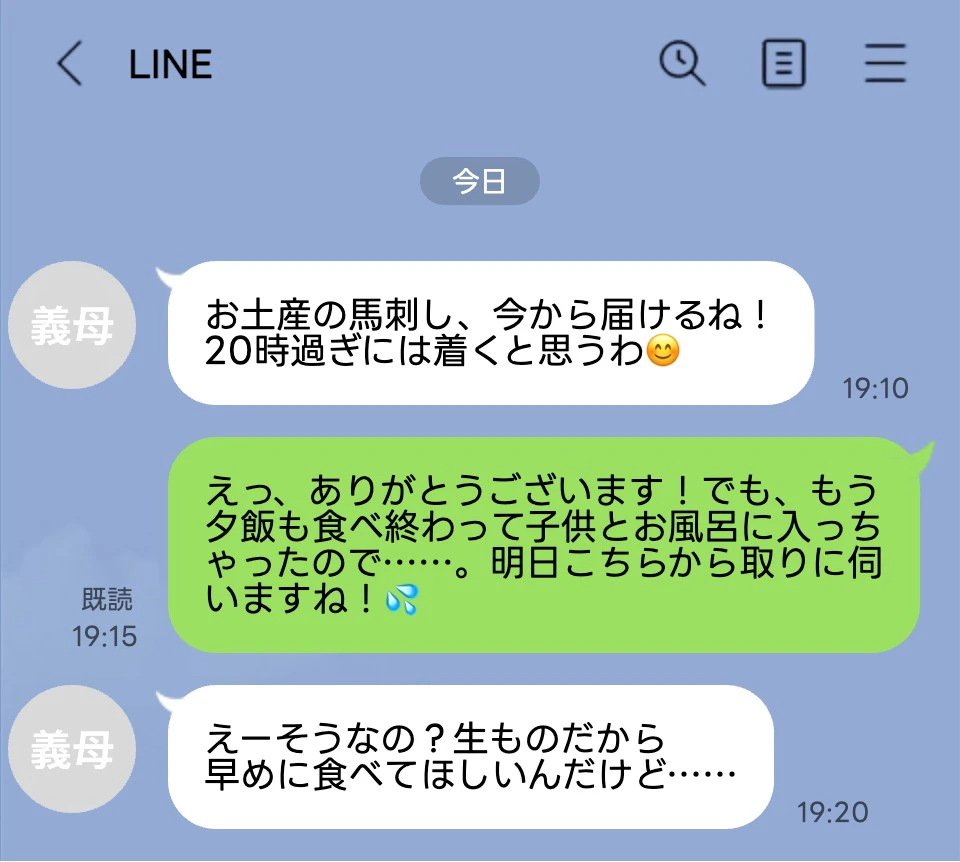
Task: Go back from the LINE chat
Action: pyautogui.click(x=69, y=65)
